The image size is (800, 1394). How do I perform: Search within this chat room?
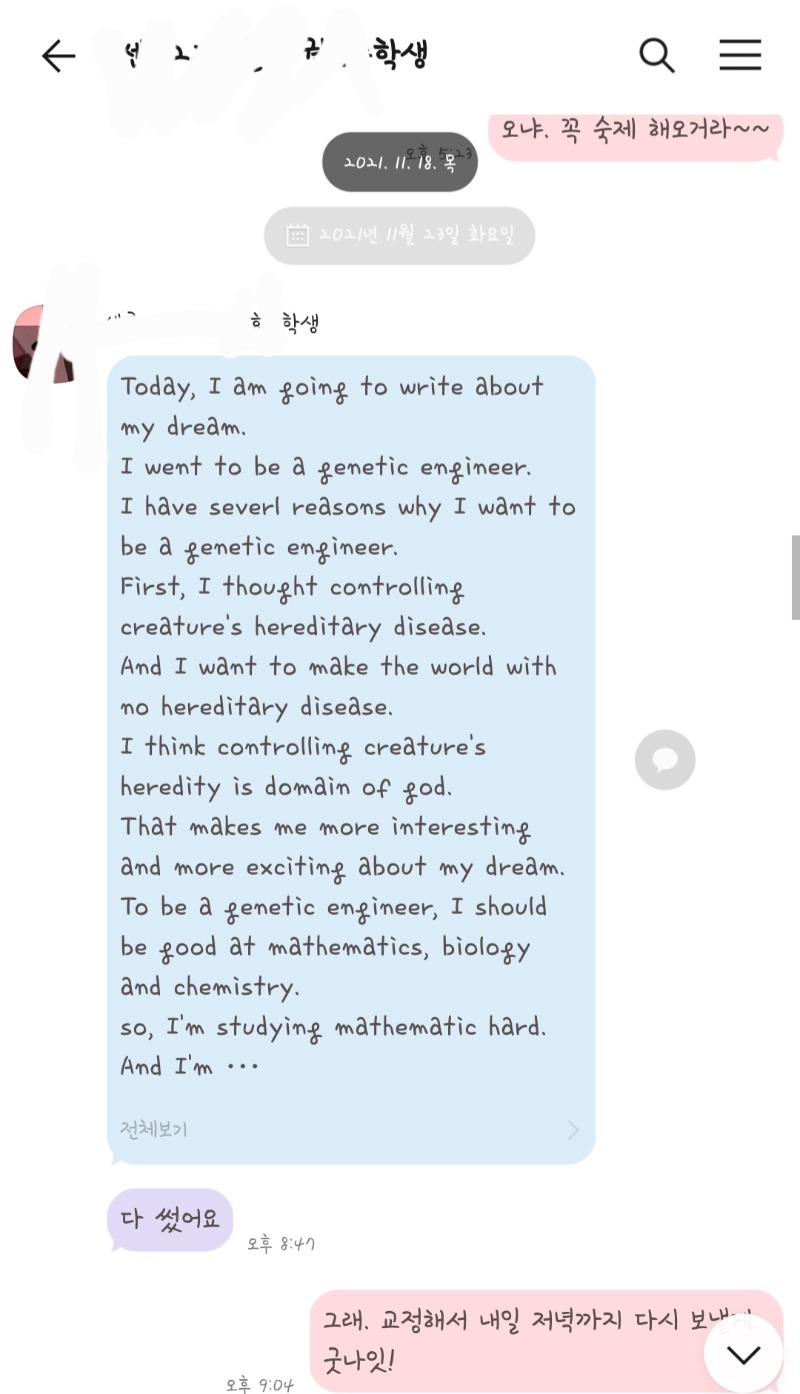(x=656, y=55)
